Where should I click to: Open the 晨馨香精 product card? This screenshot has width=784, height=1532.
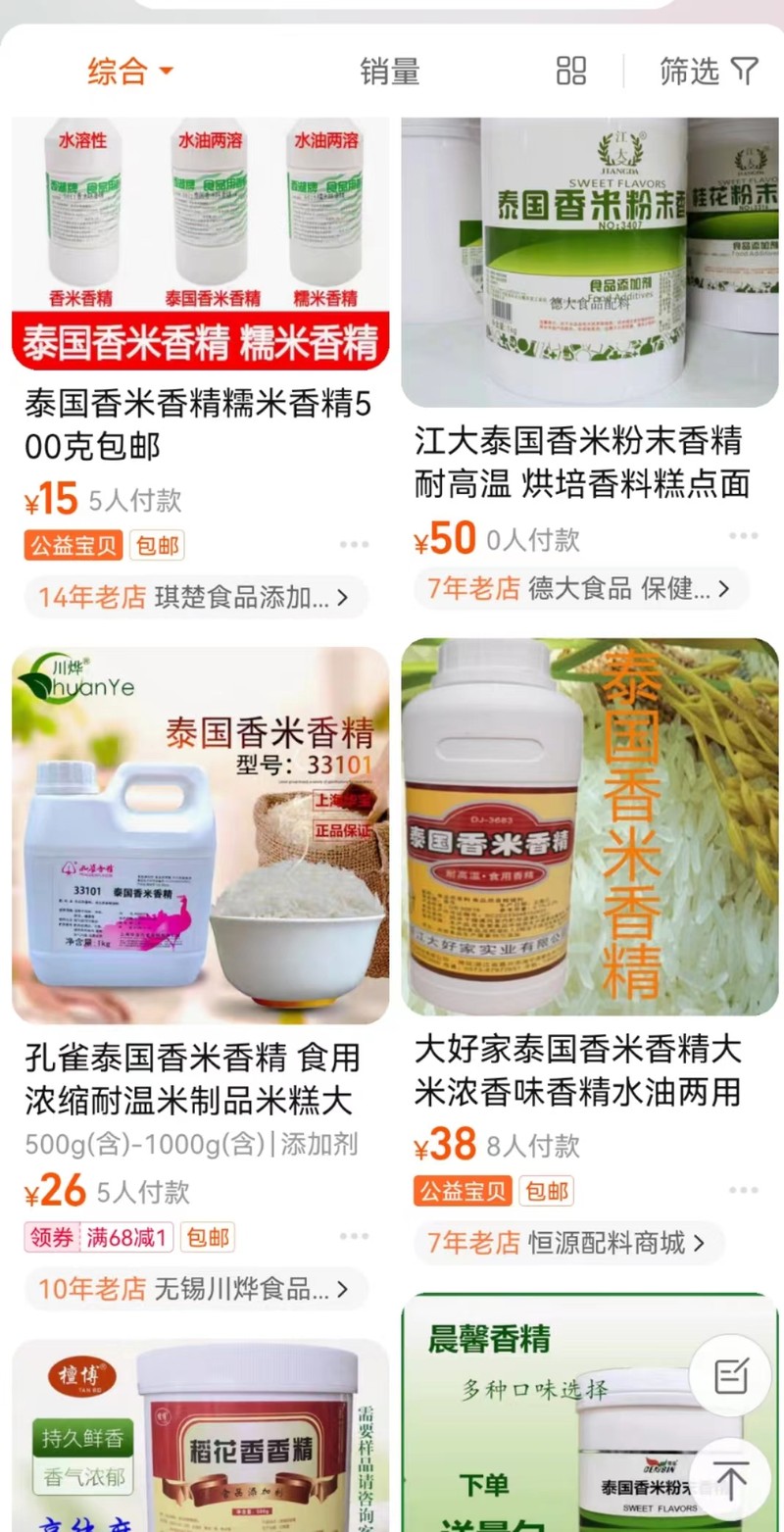point(590,1412)
